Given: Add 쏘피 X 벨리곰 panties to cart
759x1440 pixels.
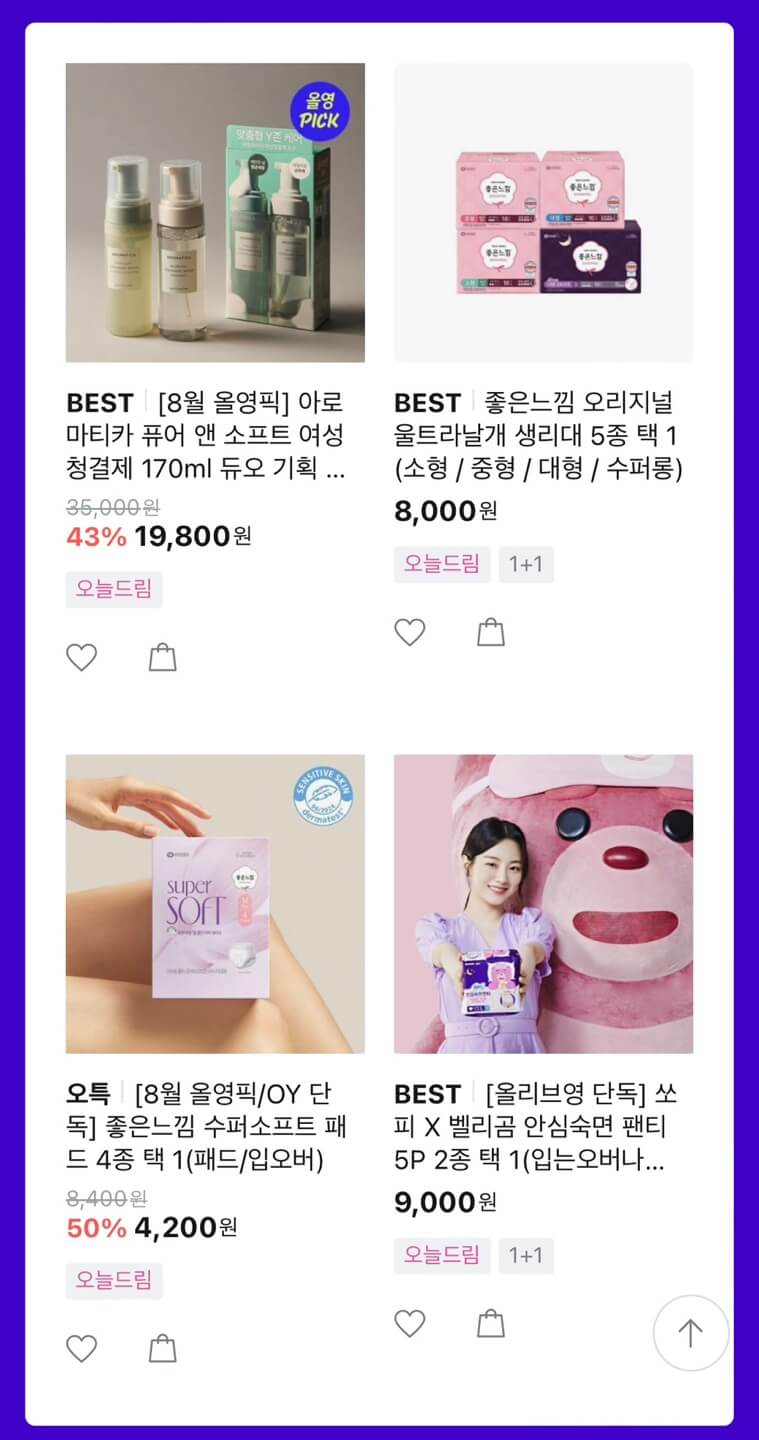Looking at the screenshot, I should tap(491, 1323).
